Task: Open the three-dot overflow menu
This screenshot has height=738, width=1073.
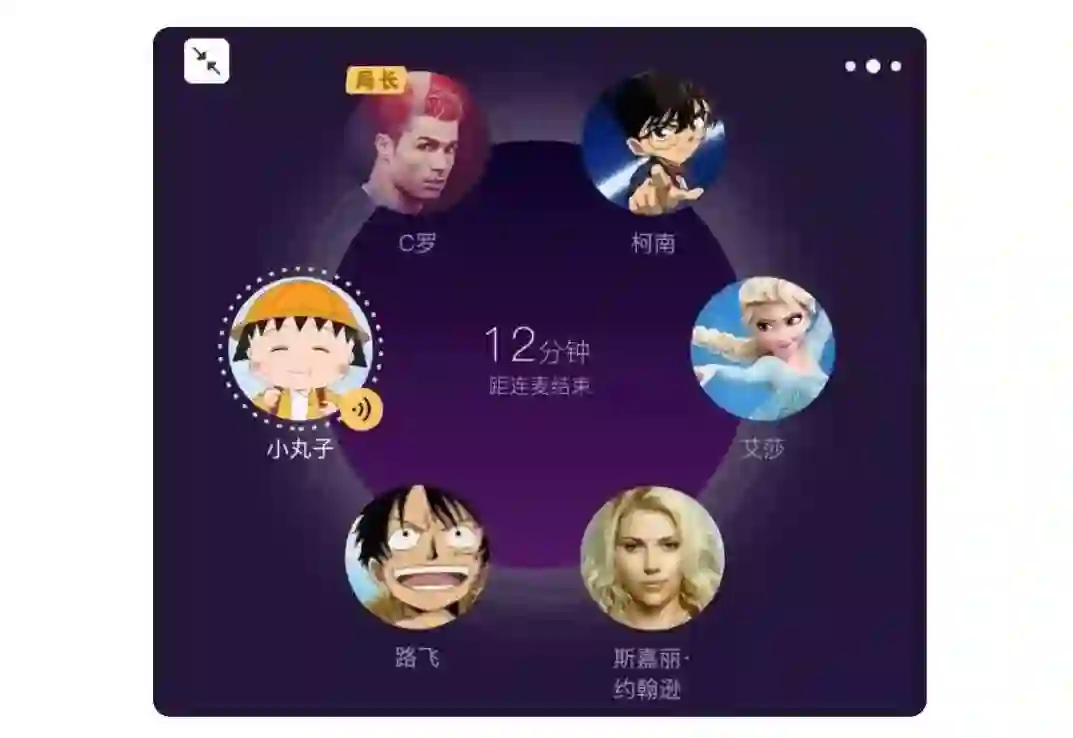Action: tap(872, 66)
